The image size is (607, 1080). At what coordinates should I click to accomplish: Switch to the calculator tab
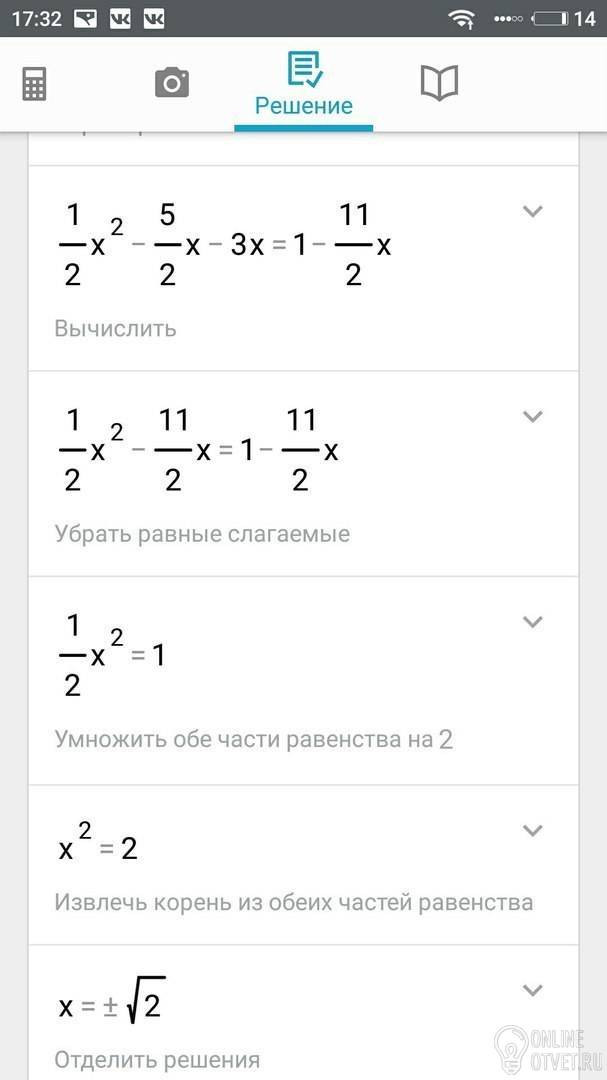pyautogui.click(x=34, y=84)
